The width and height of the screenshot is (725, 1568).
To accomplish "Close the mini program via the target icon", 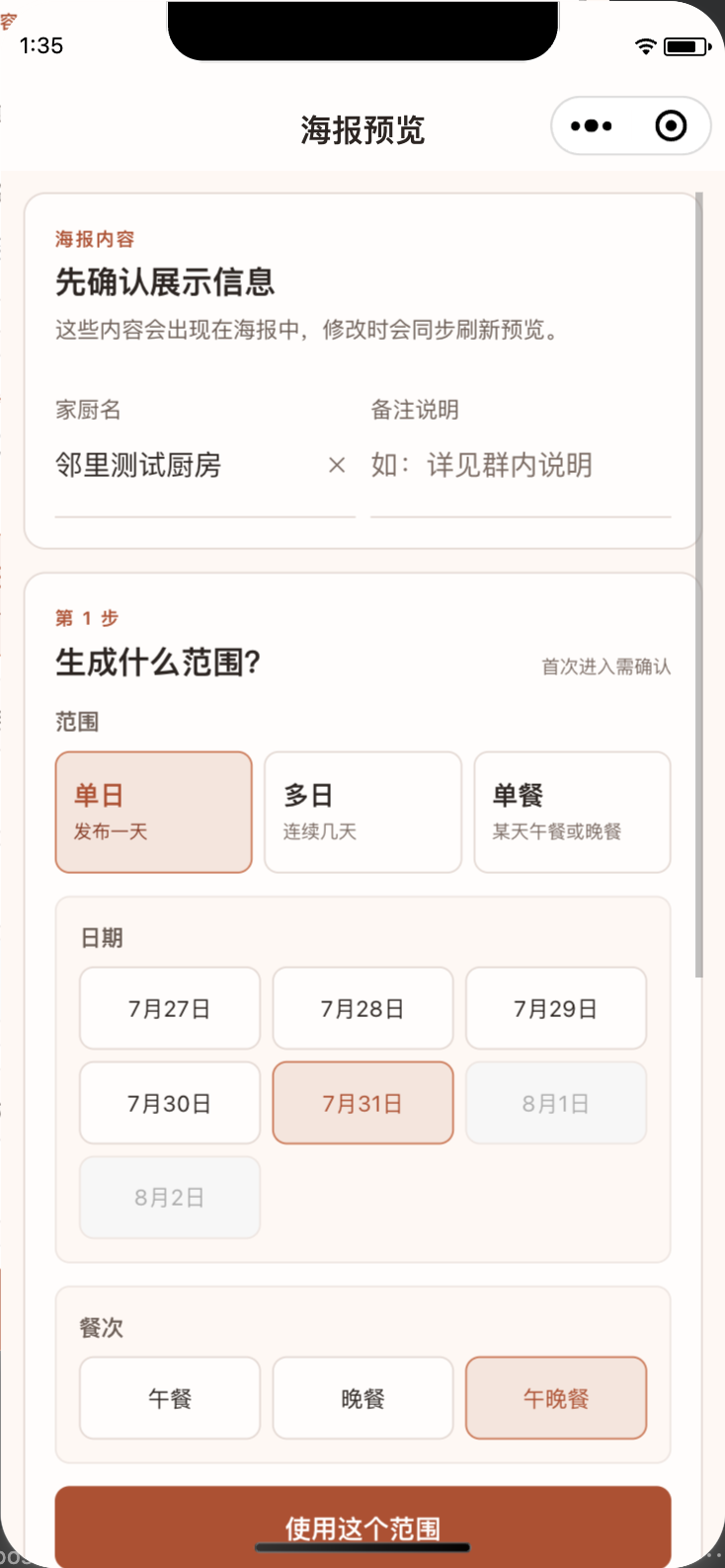I will click(672, 126).
